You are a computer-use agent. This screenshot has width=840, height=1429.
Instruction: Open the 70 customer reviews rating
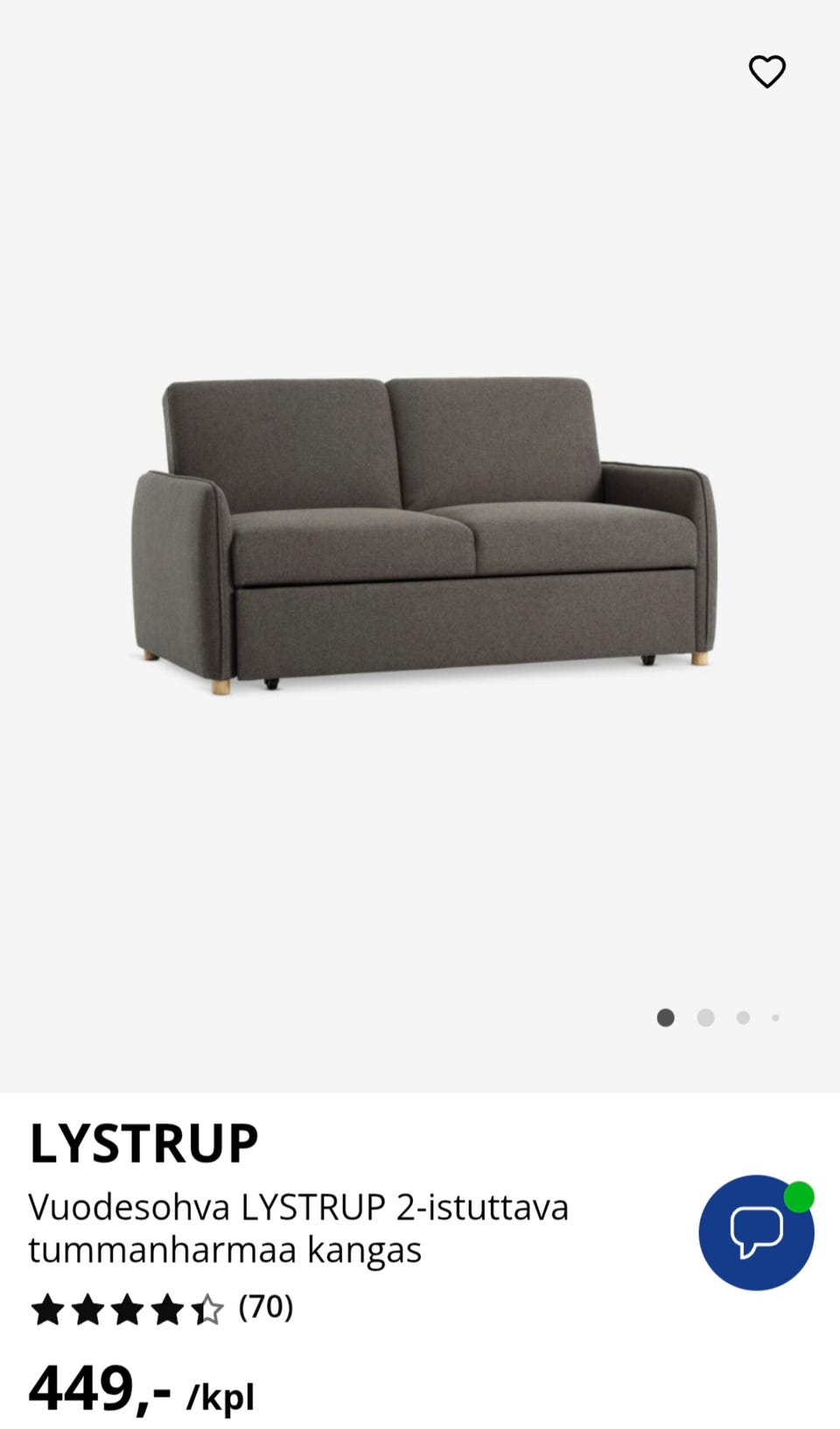click(162, 1308)
